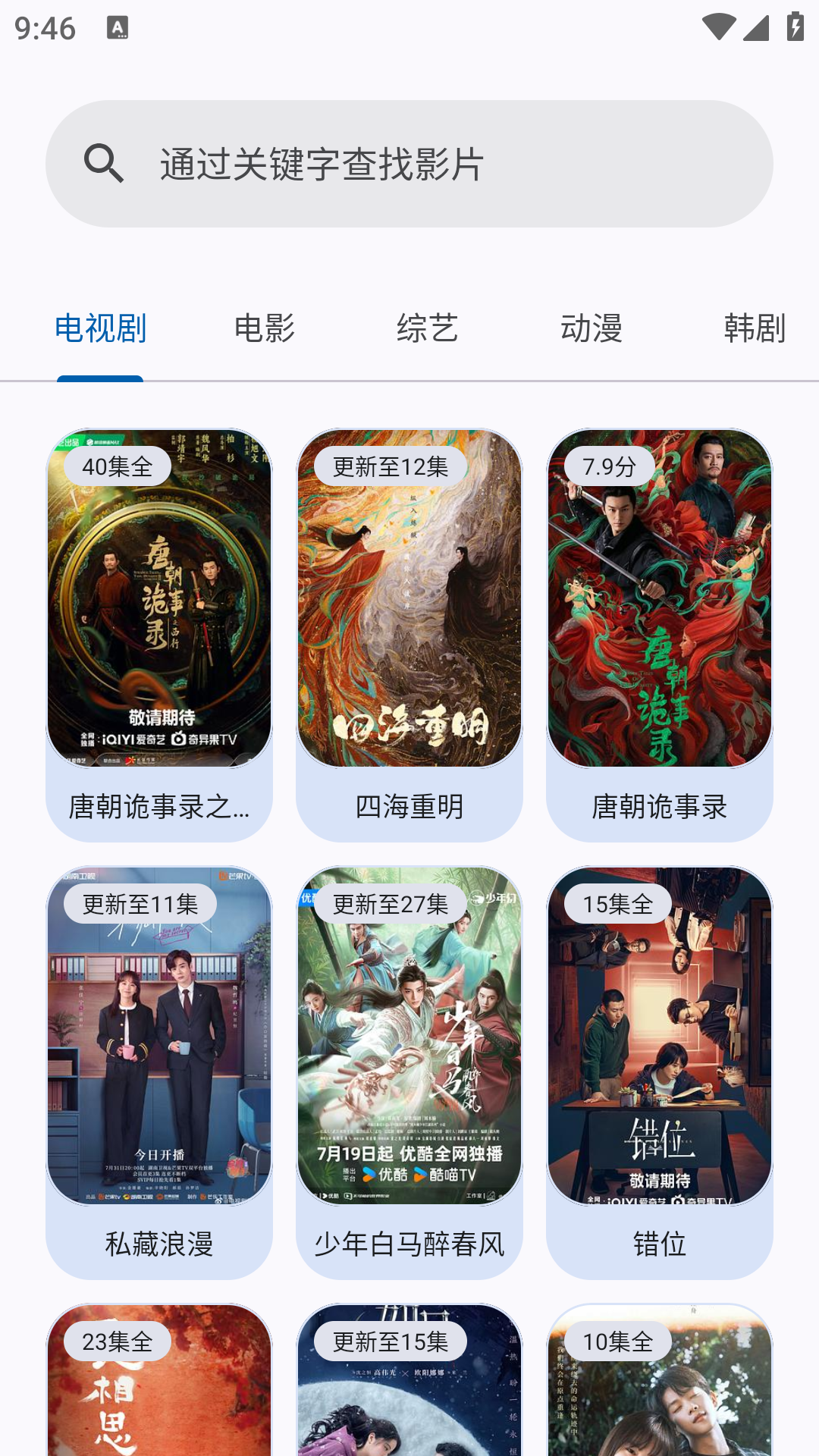Tap the keyboard notification icon
The height and width of the screenshot is (1456, 819).
(118, 28)
